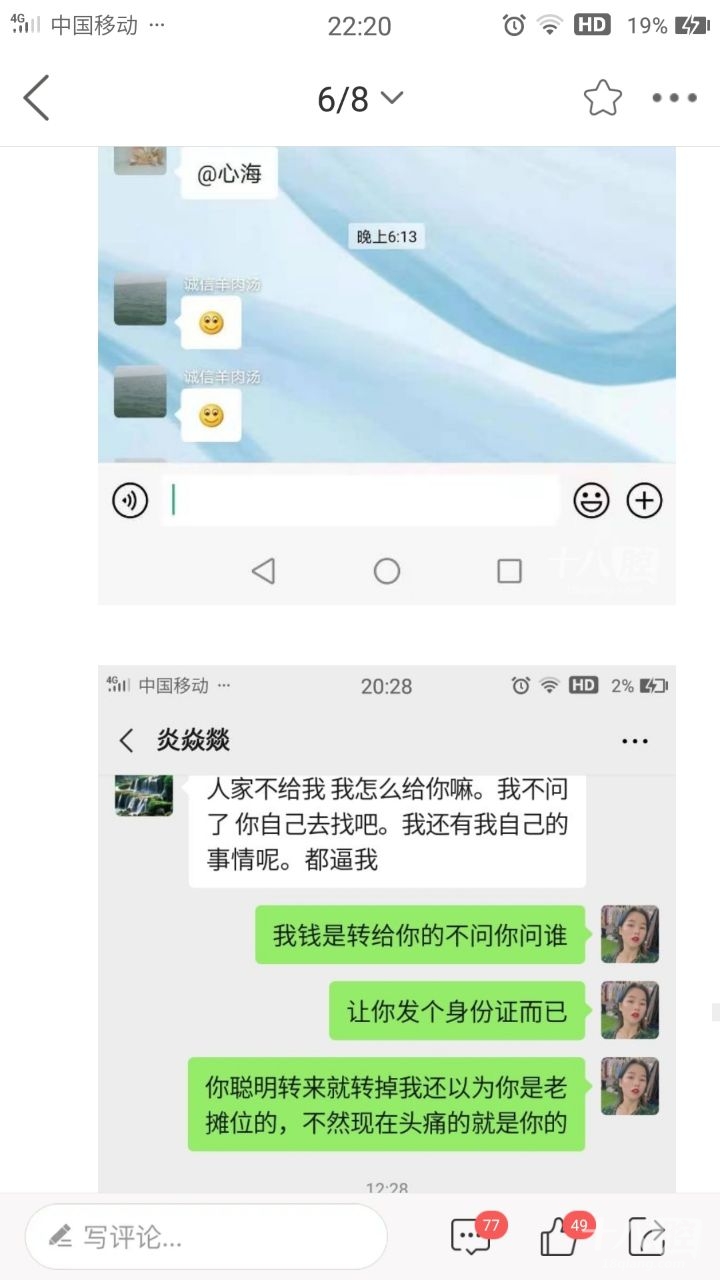Screen dimensions: 720x1280
Task: Favorite this post with the star icon
Action: pyautogui.click(x=602, y=98)
